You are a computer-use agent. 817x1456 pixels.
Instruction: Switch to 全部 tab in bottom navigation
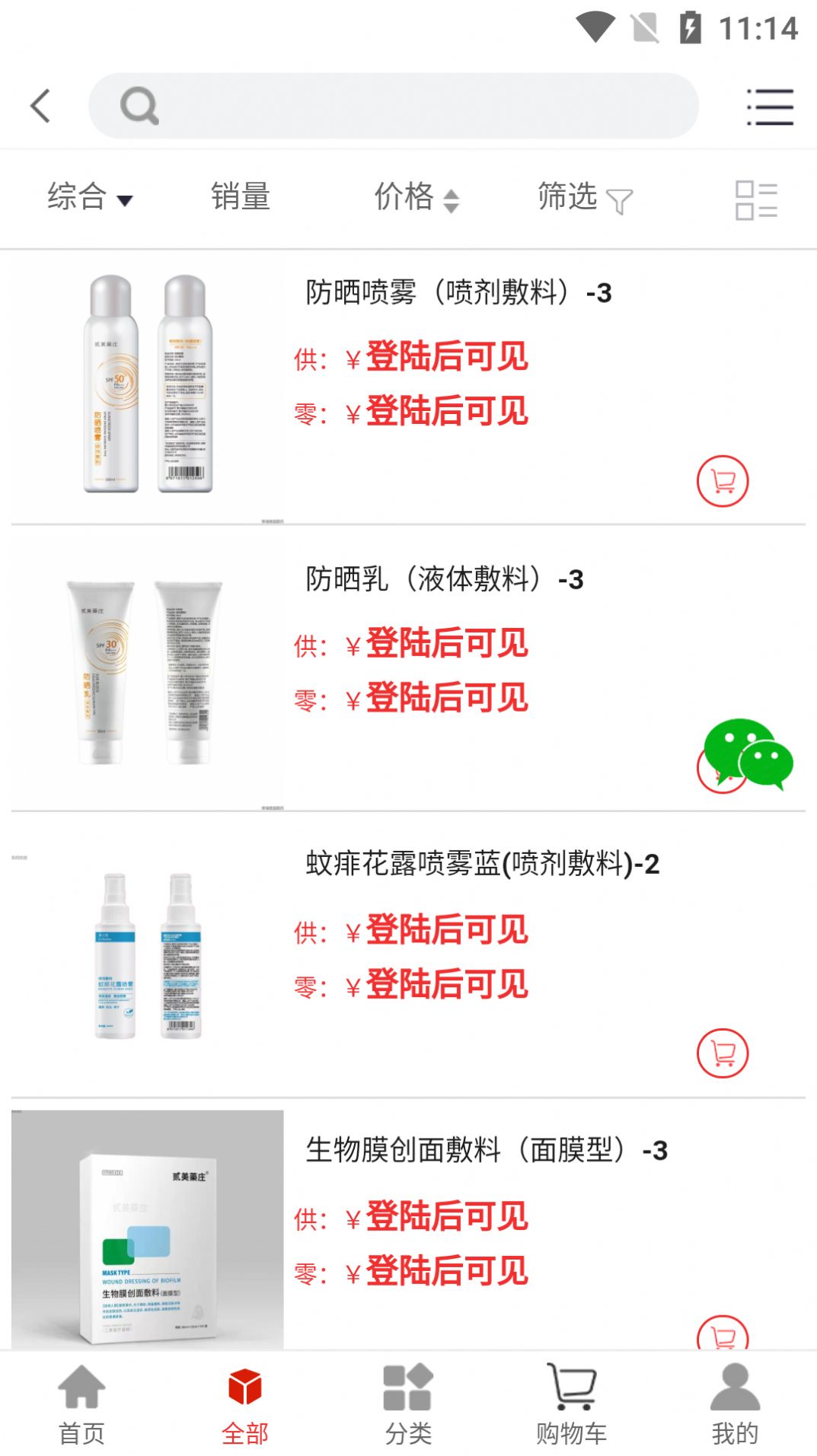(244, 1404)
